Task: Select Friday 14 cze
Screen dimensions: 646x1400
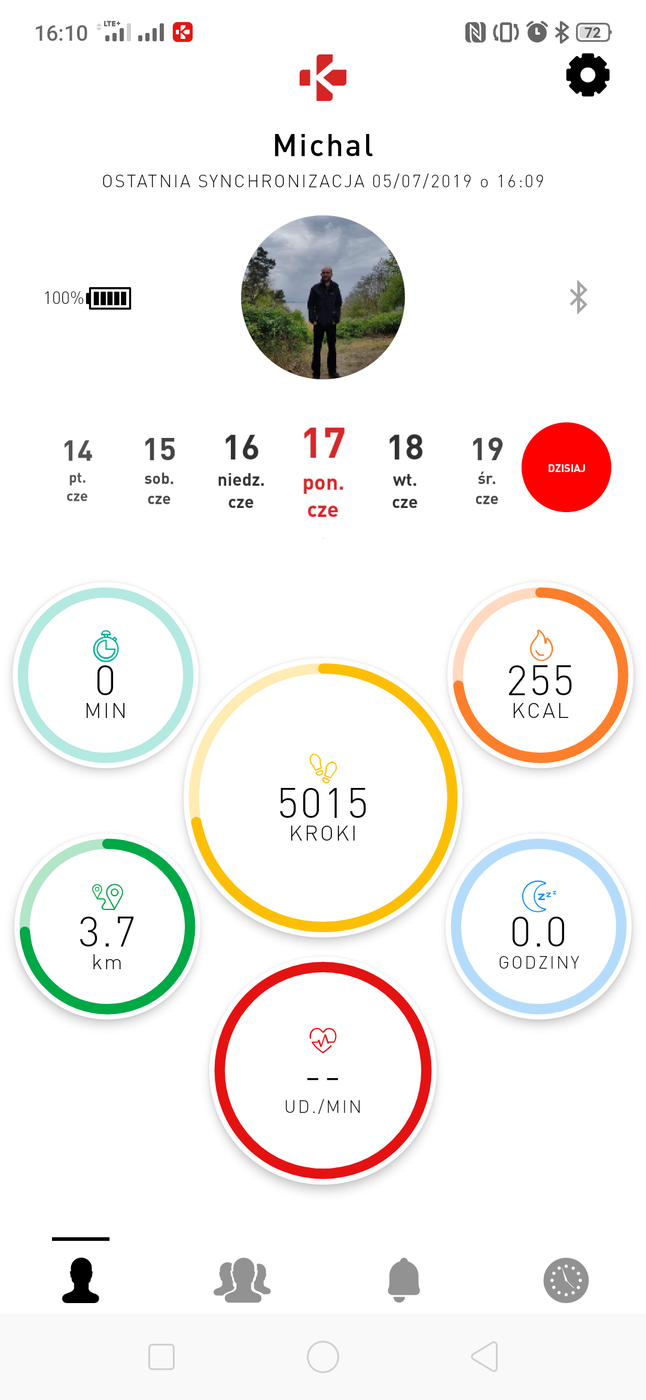Action: tap(78, 468)
